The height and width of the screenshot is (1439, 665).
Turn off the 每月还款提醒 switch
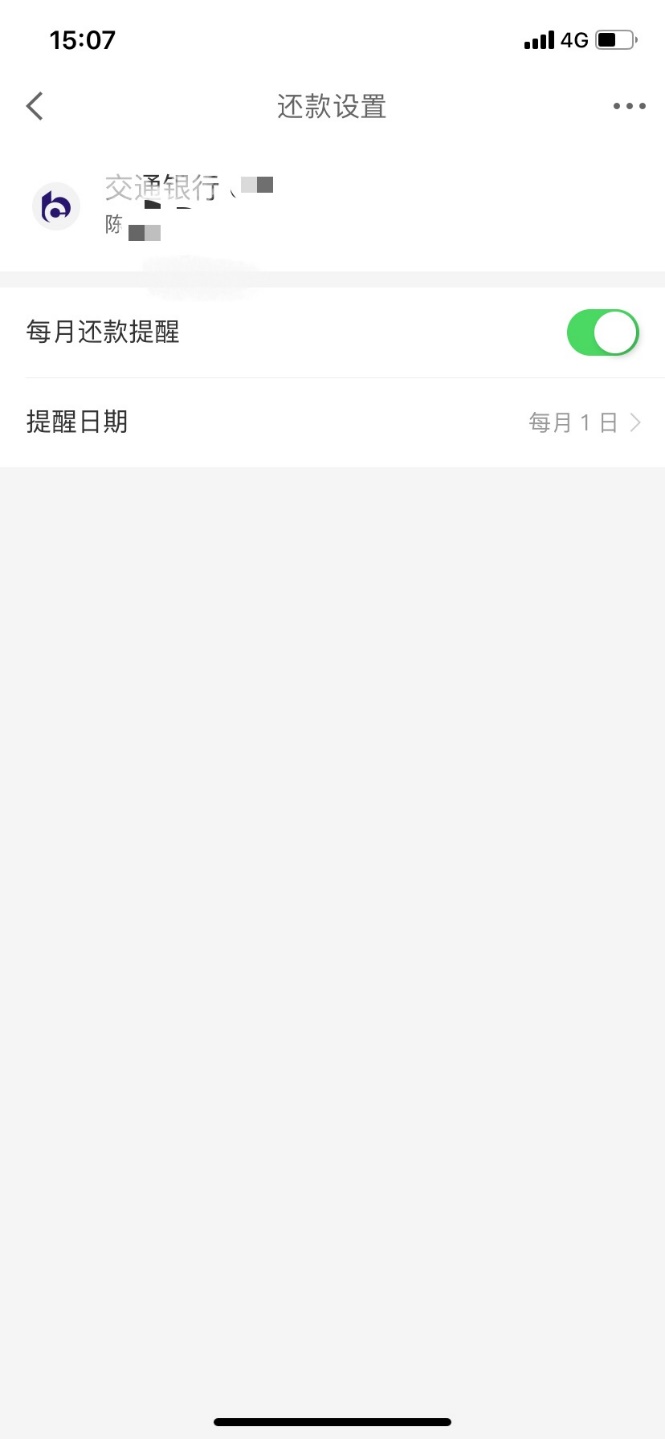click(x=603, y=333)
